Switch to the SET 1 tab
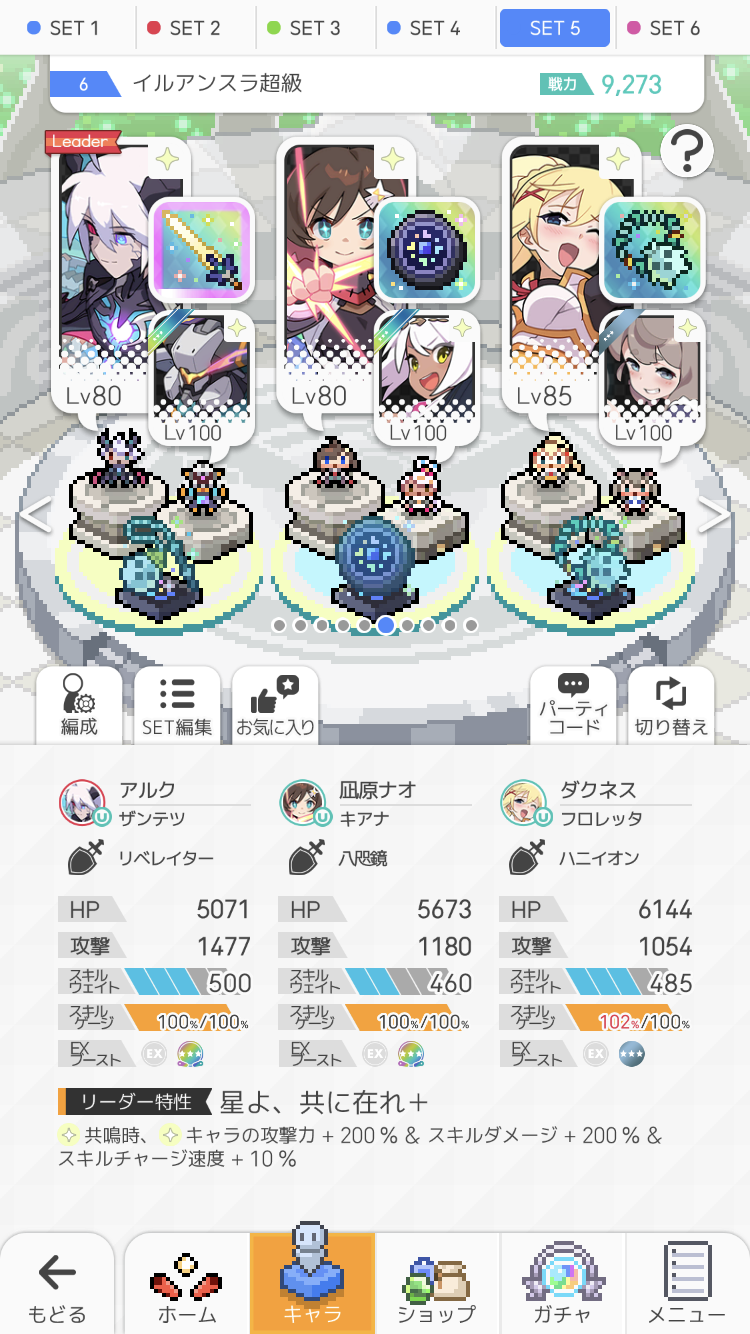750x1334 pixels. point(68,28)
